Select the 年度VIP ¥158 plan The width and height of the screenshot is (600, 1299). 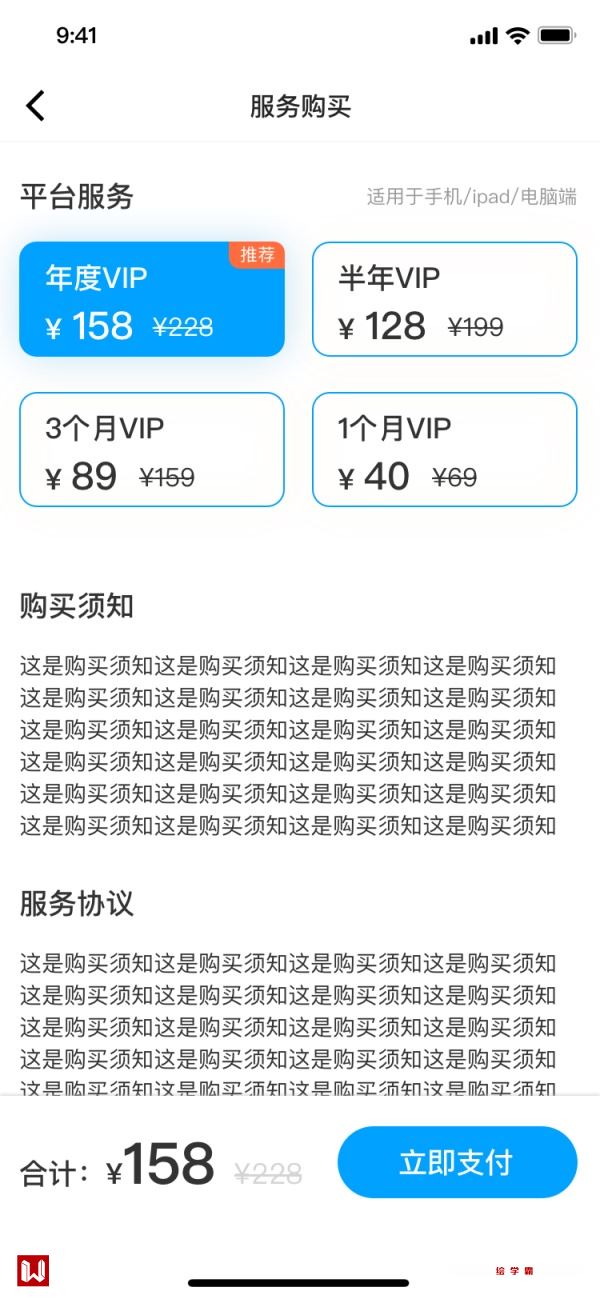[152, 300]
